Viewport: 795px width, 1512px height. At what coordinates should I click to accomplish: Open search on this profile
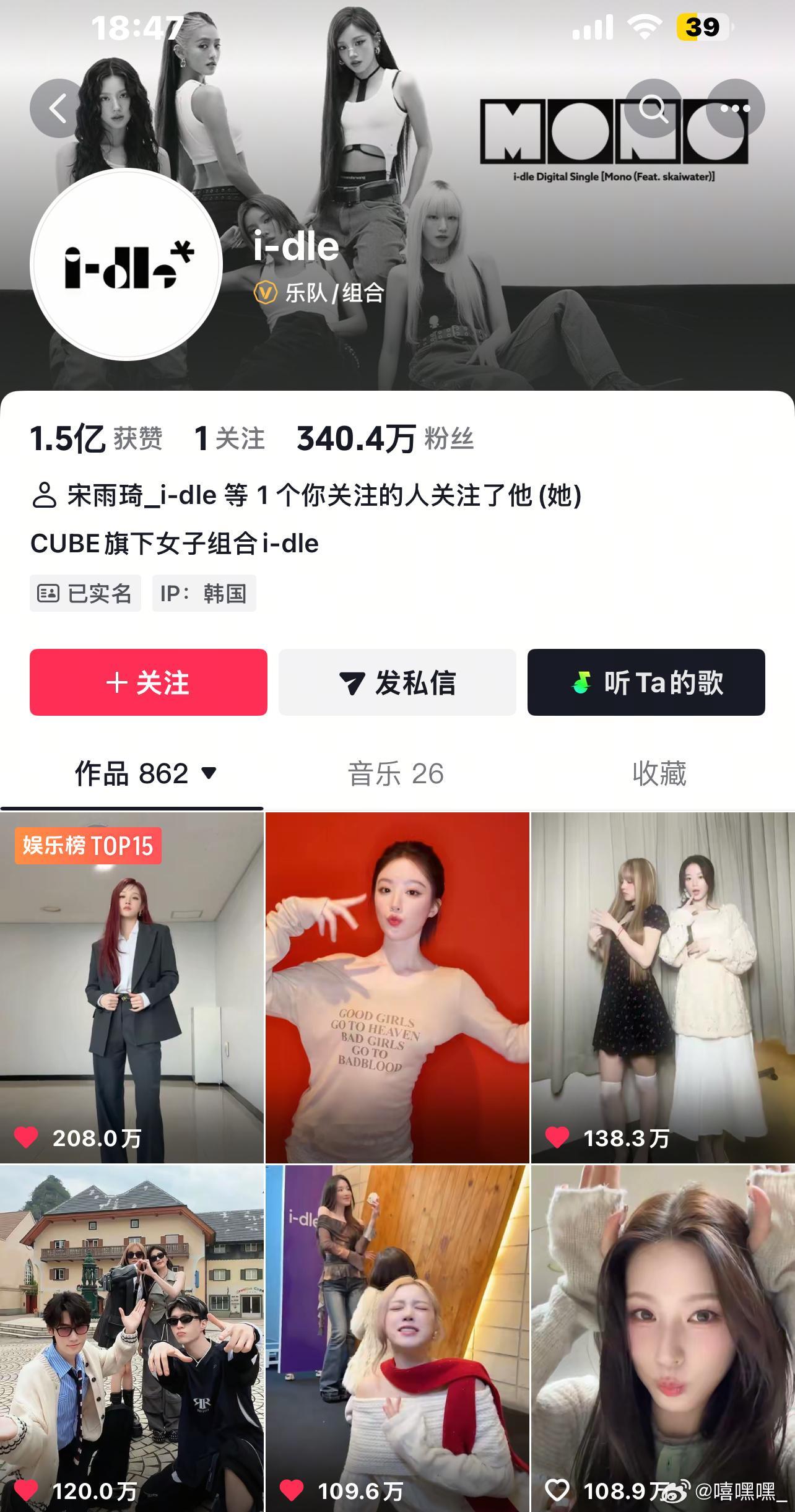click(x=653, y=108)
